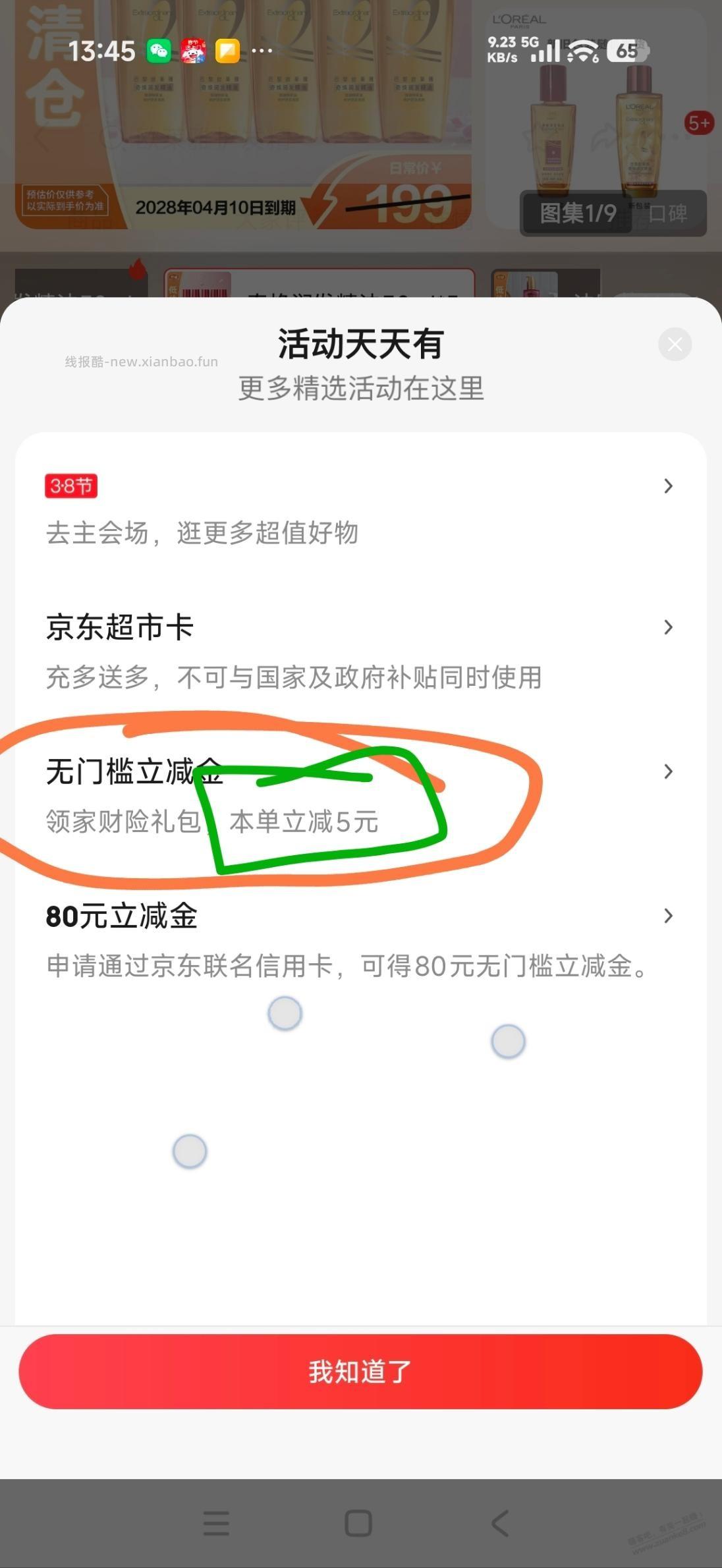Image resolution: width=722 pixels, height=1568 pixels.
Task: Tap the 我知道了 confirmation button
Action: point(361,1372)
